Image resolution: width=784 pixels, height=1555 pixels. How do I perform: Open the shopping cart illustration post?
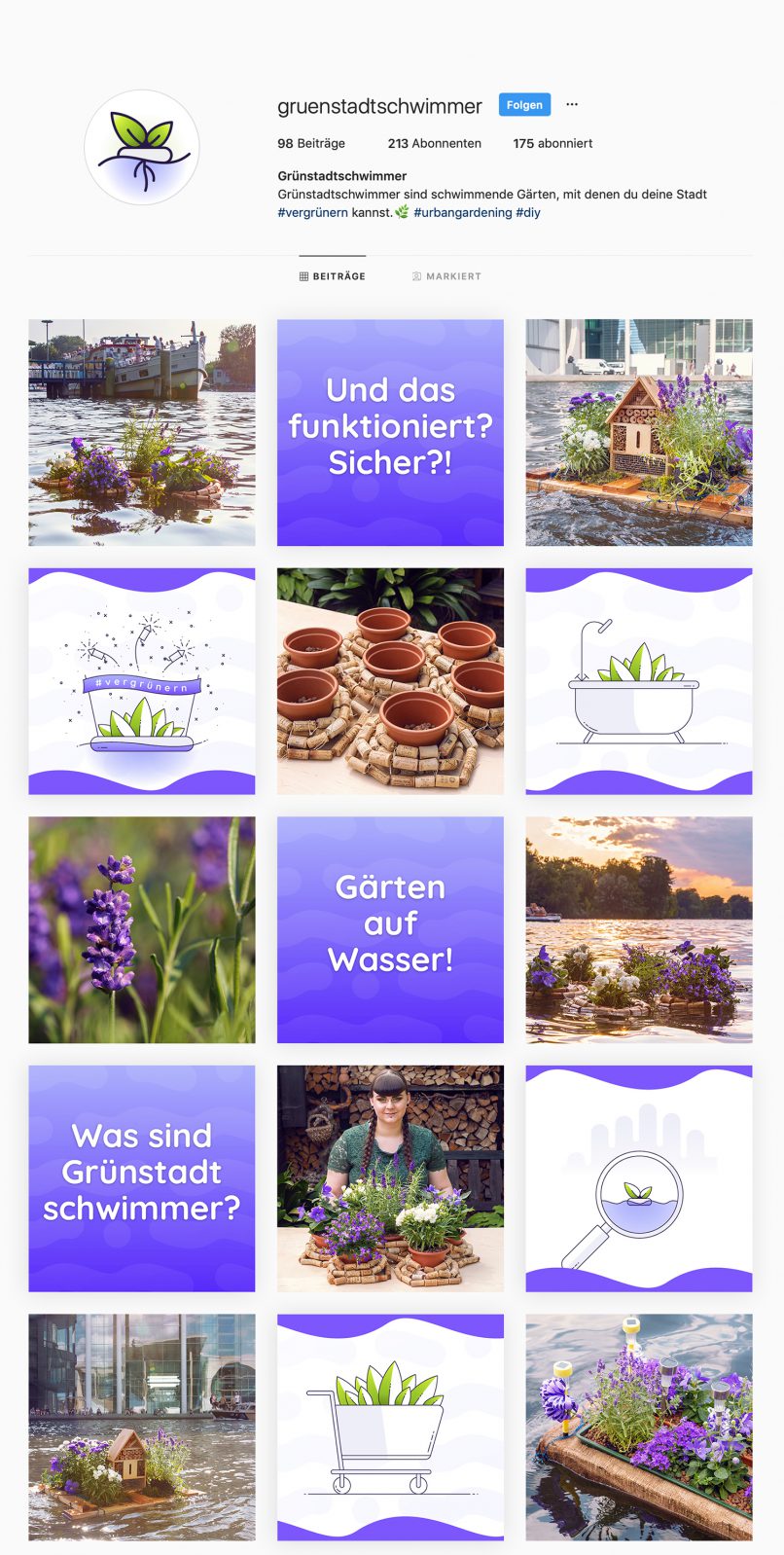(x=390, y=1428)
